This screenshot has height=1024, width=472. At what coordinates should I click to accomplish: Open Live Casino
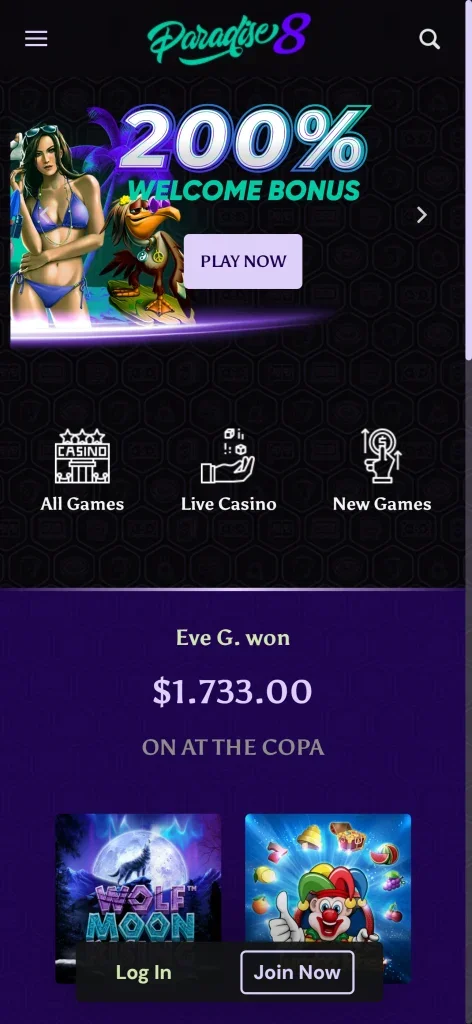point(228,470)
